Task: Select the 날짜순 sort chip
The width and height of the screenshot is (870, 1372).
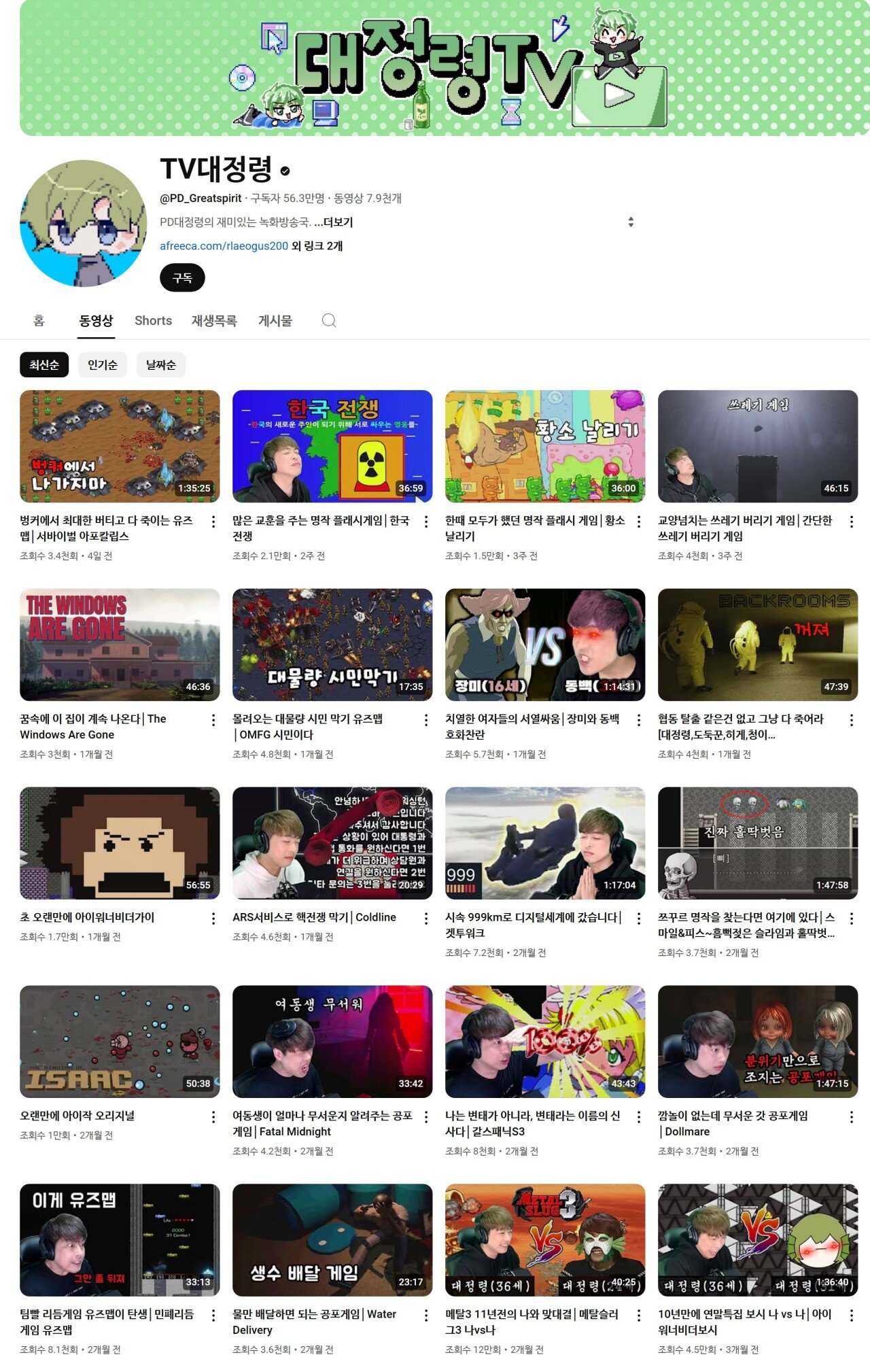Action: click(161, 365)
